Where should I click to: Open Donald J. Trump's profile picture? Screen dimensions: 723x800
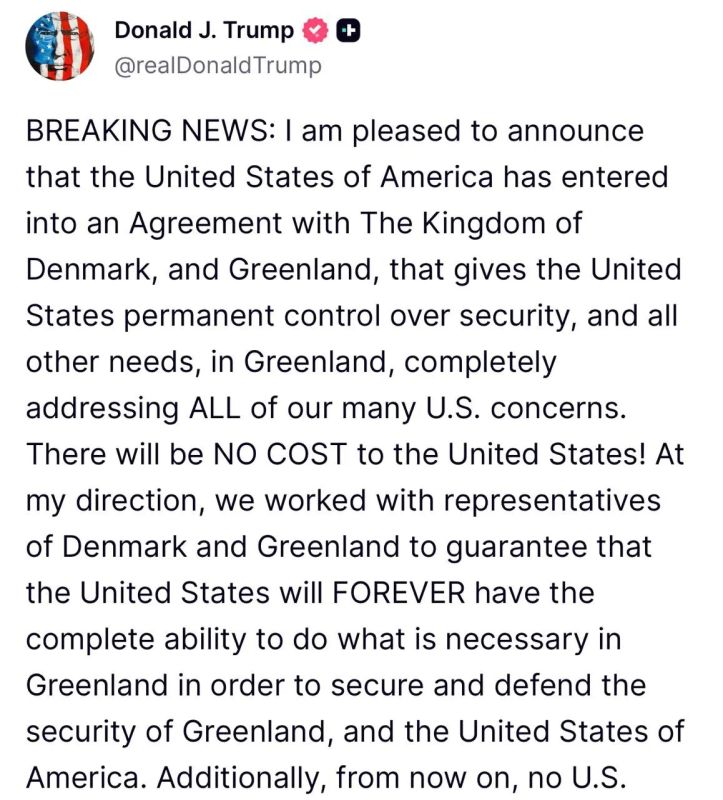click(x=60, y=46)
